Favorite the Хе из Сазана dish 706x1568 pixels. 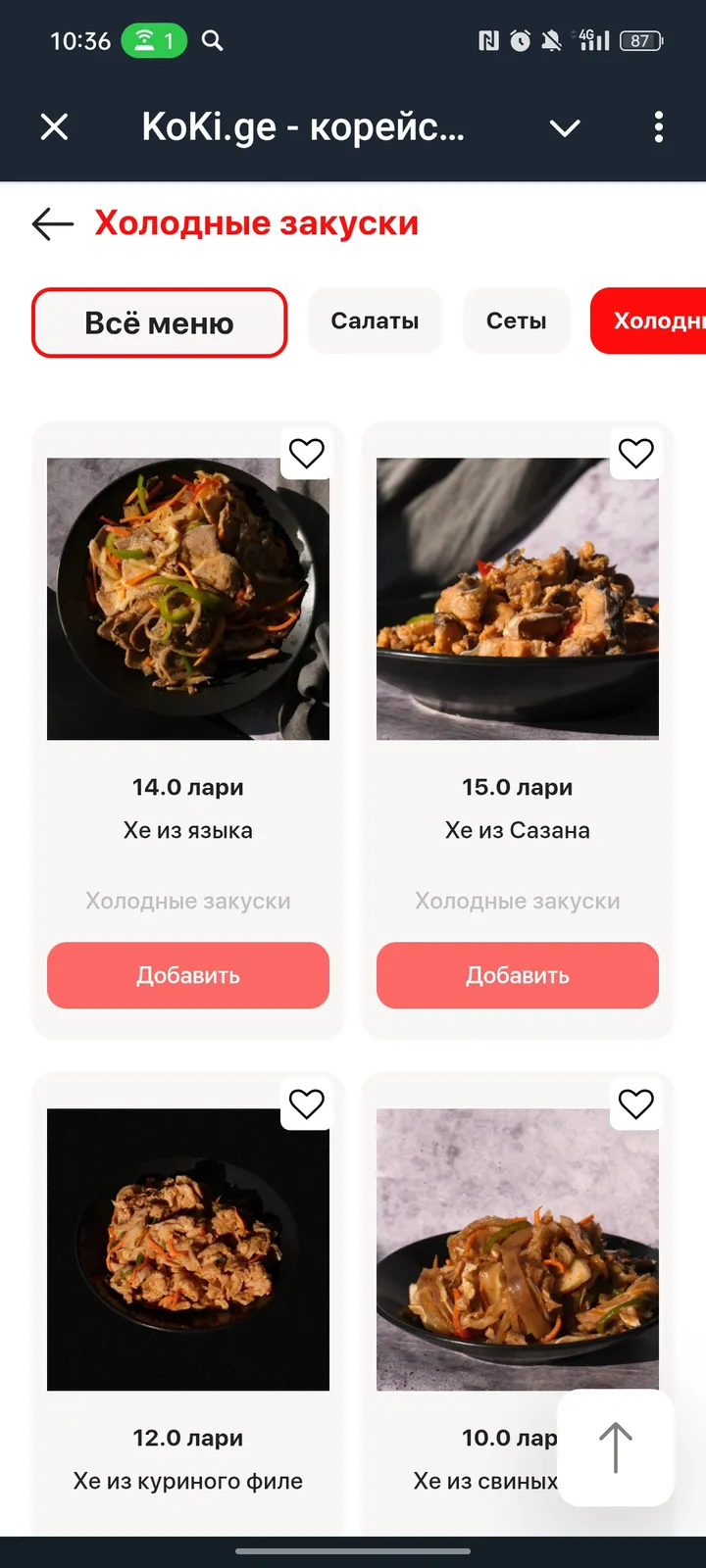636,453
